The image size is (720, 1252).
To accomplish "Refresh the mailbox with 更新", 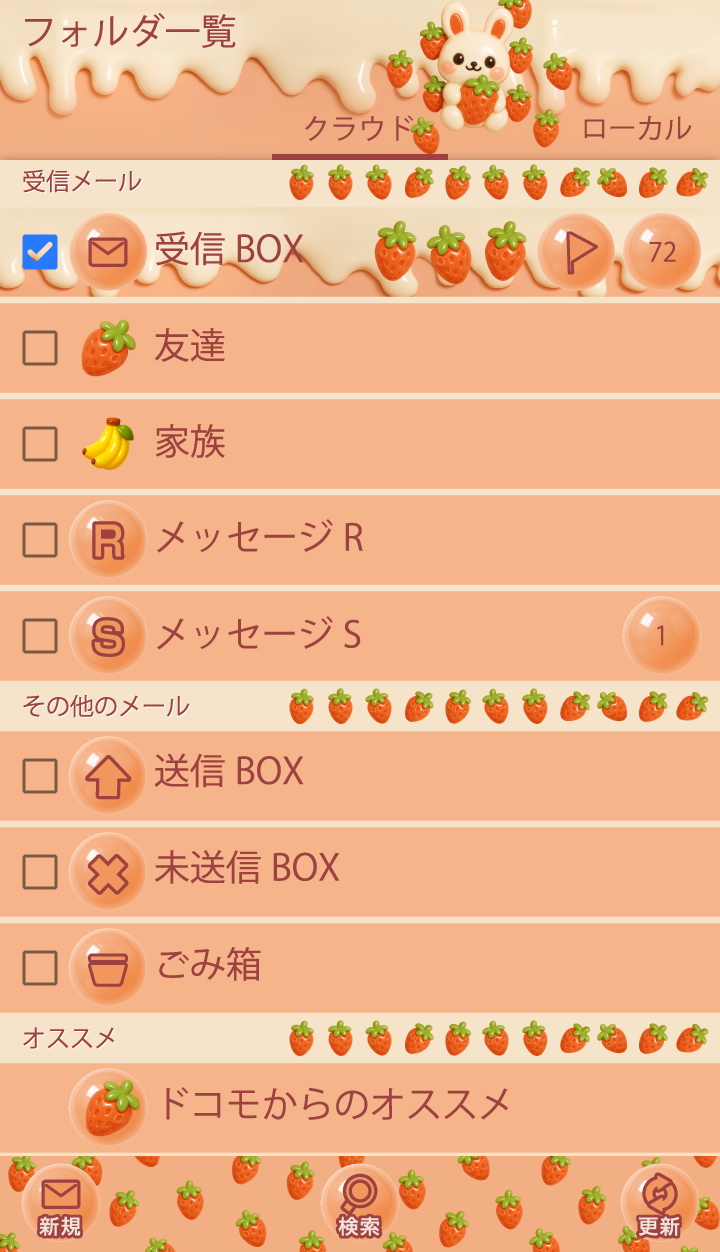I will pyautogui.click(x=659, y=1203).
